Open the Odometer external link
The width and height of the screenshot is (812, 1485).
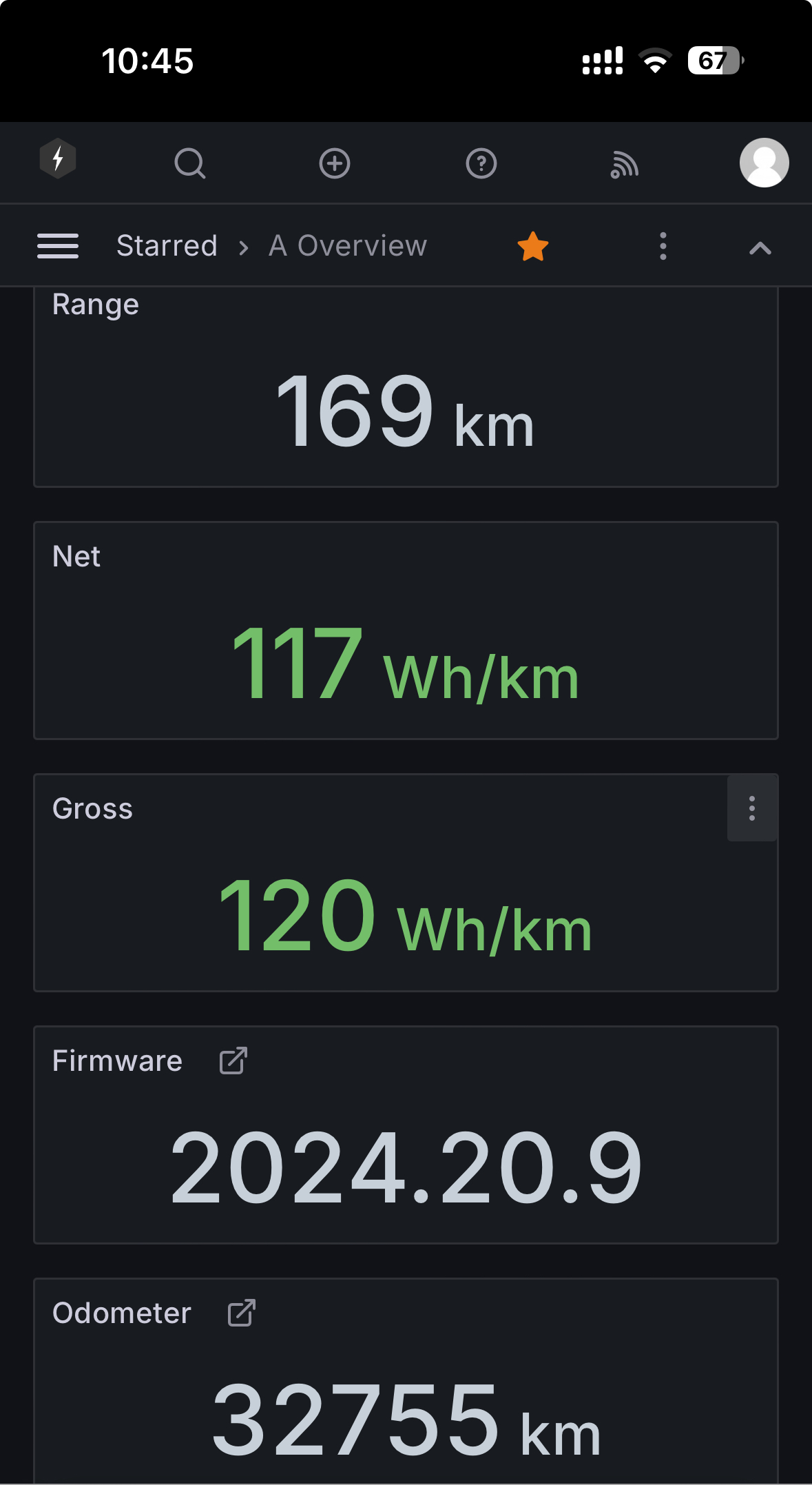coord(242,1313)
